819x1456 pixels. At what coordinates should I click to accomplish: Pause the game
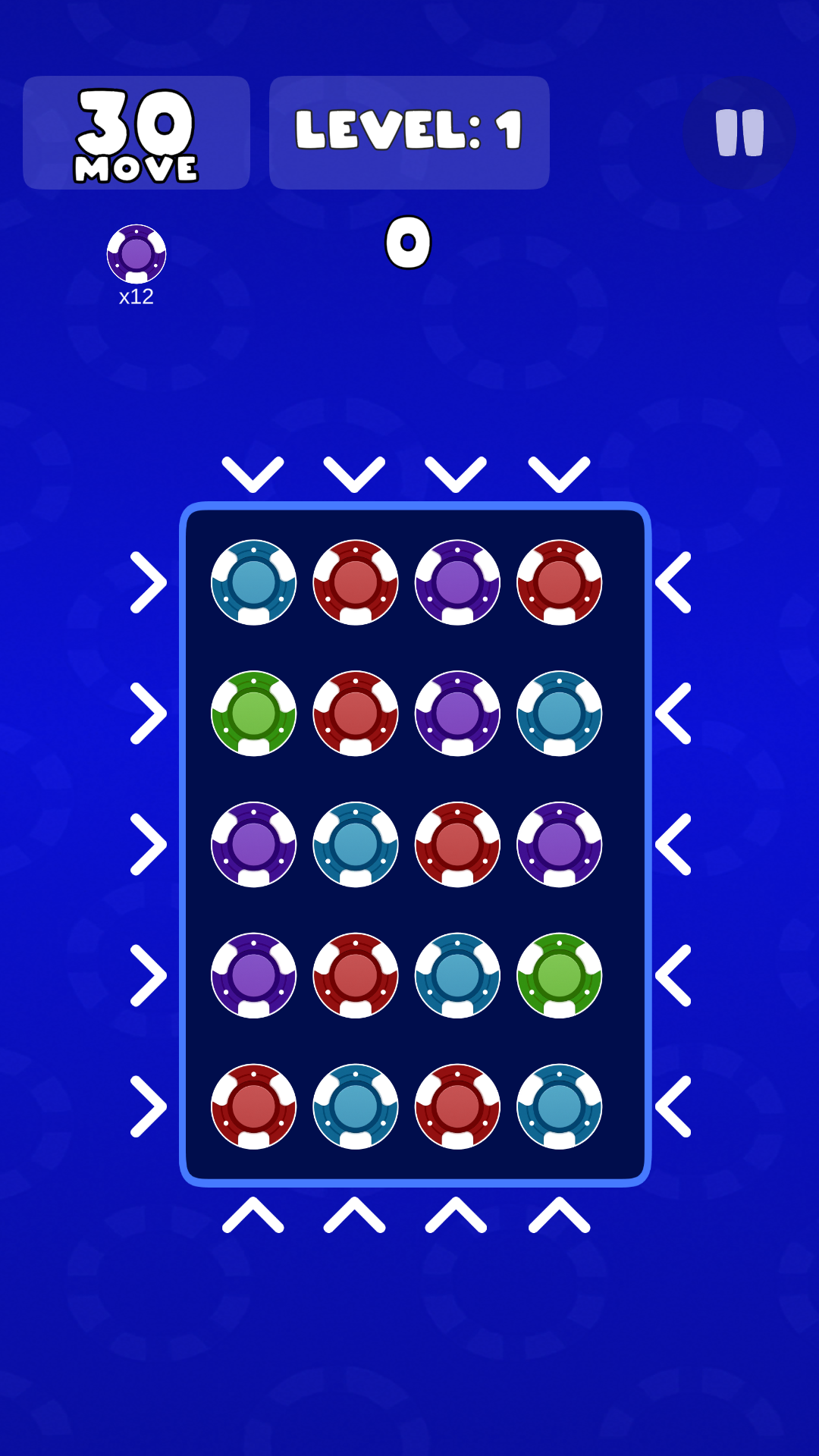[739, 133]
